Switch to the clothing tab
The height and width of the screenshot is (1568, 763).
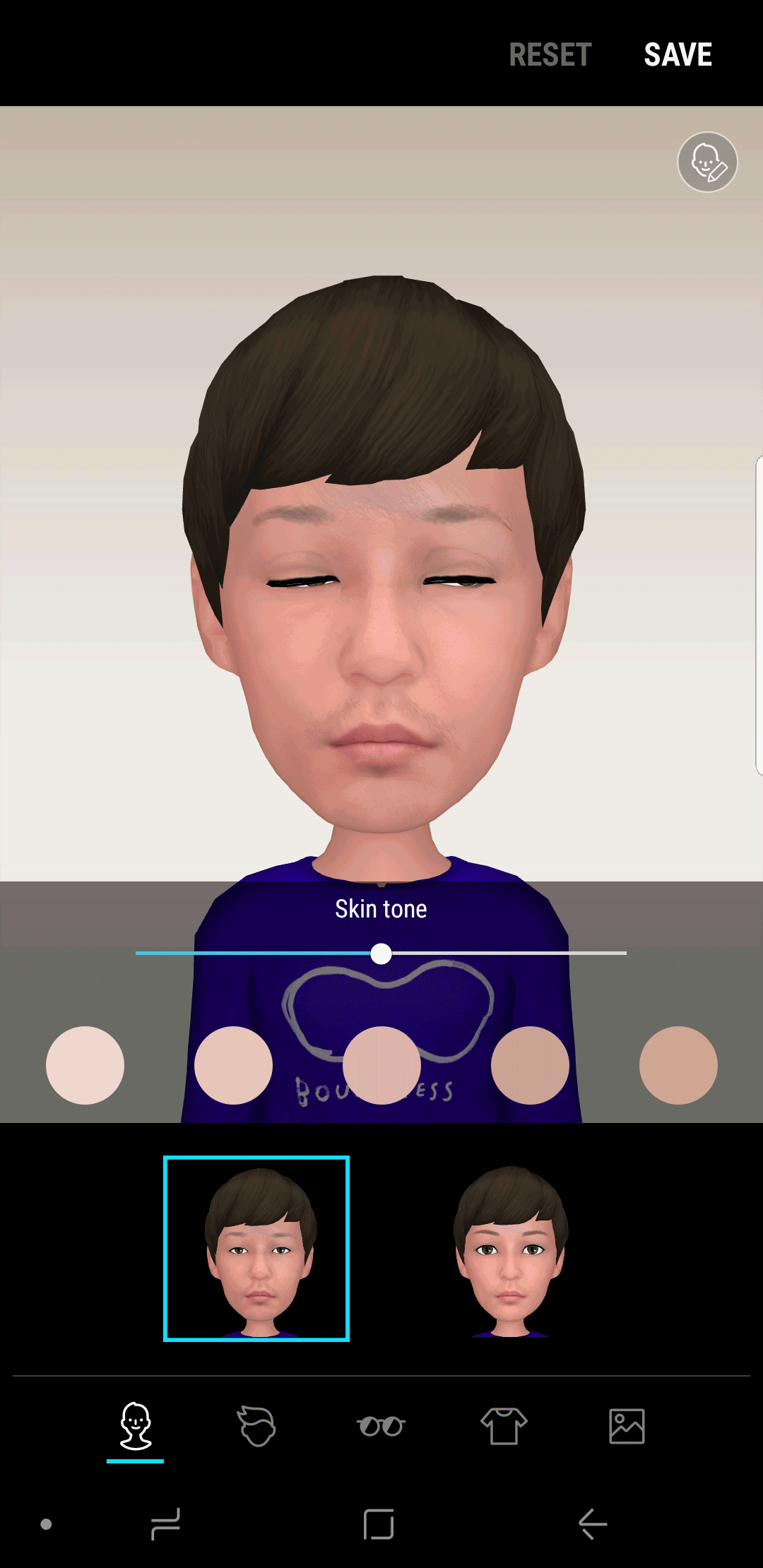504,1426
